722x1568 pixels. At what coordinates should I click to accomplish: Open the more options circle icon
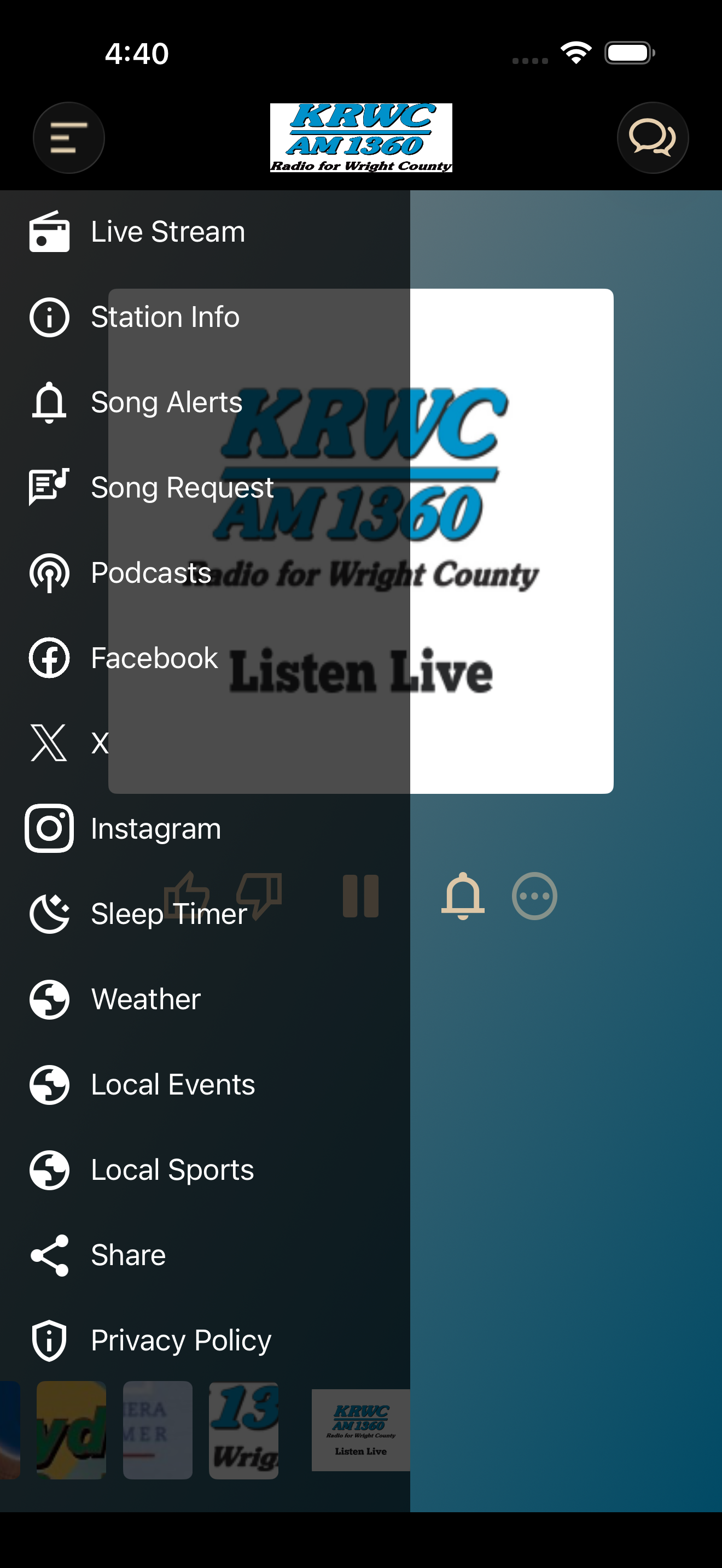coord(534,896)
